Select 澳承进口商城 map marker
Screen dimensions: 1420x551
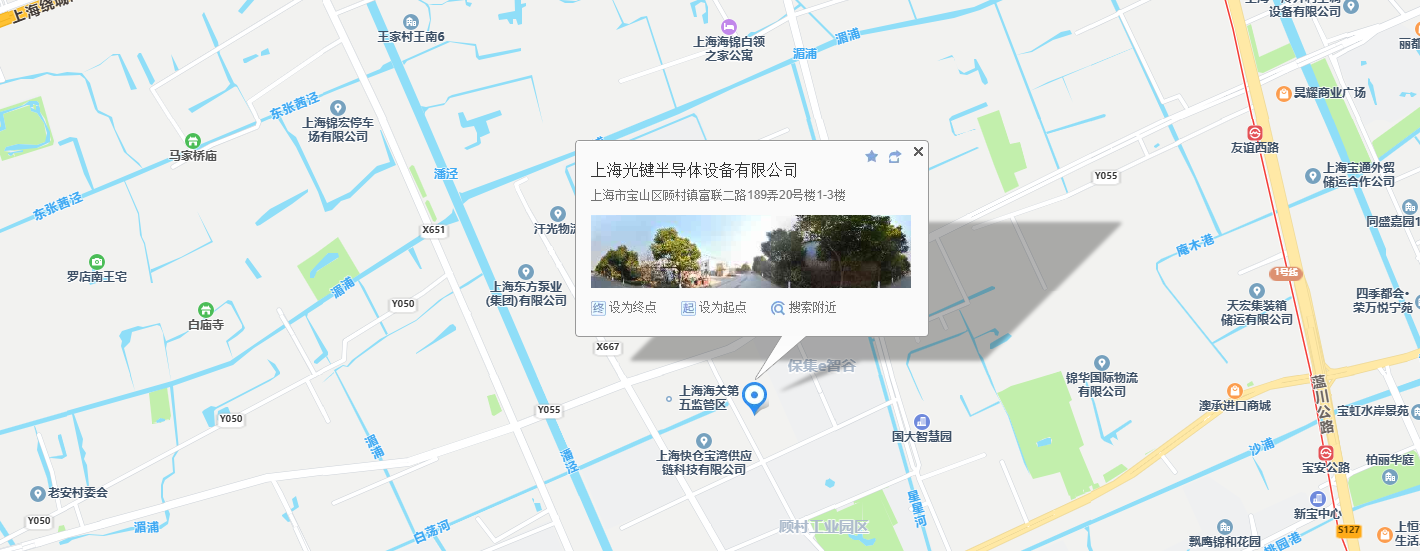(1234, 390)
